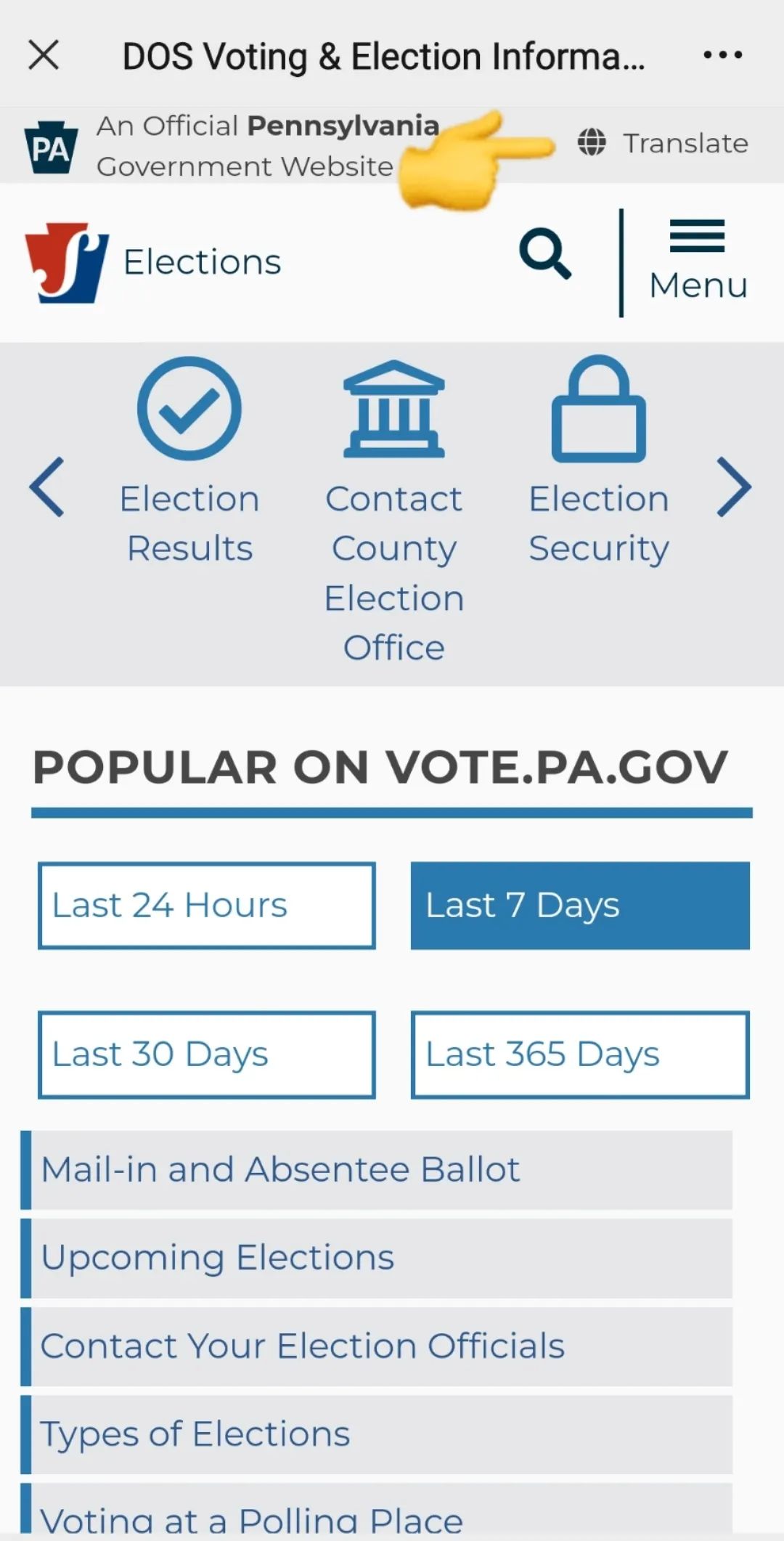Viewport: 784px width, 1541px height.
Task: Open the three-dot overflow menu
Action: tap(722, 55)
